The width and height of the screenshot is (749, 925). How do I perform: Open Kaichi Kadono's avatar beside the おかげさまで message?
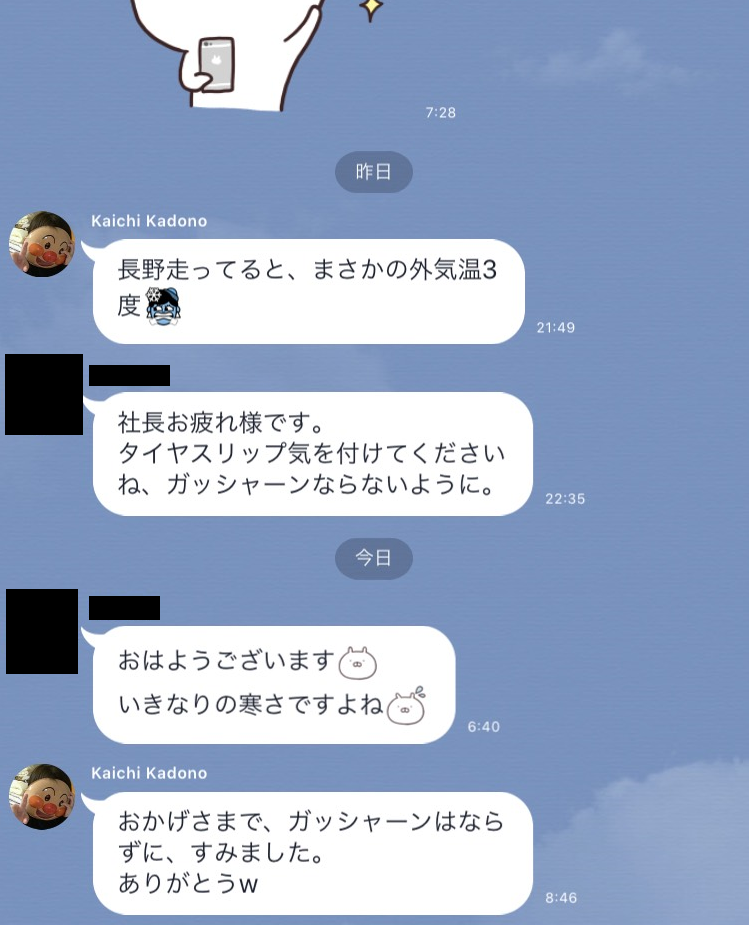(x=42, y=796)
